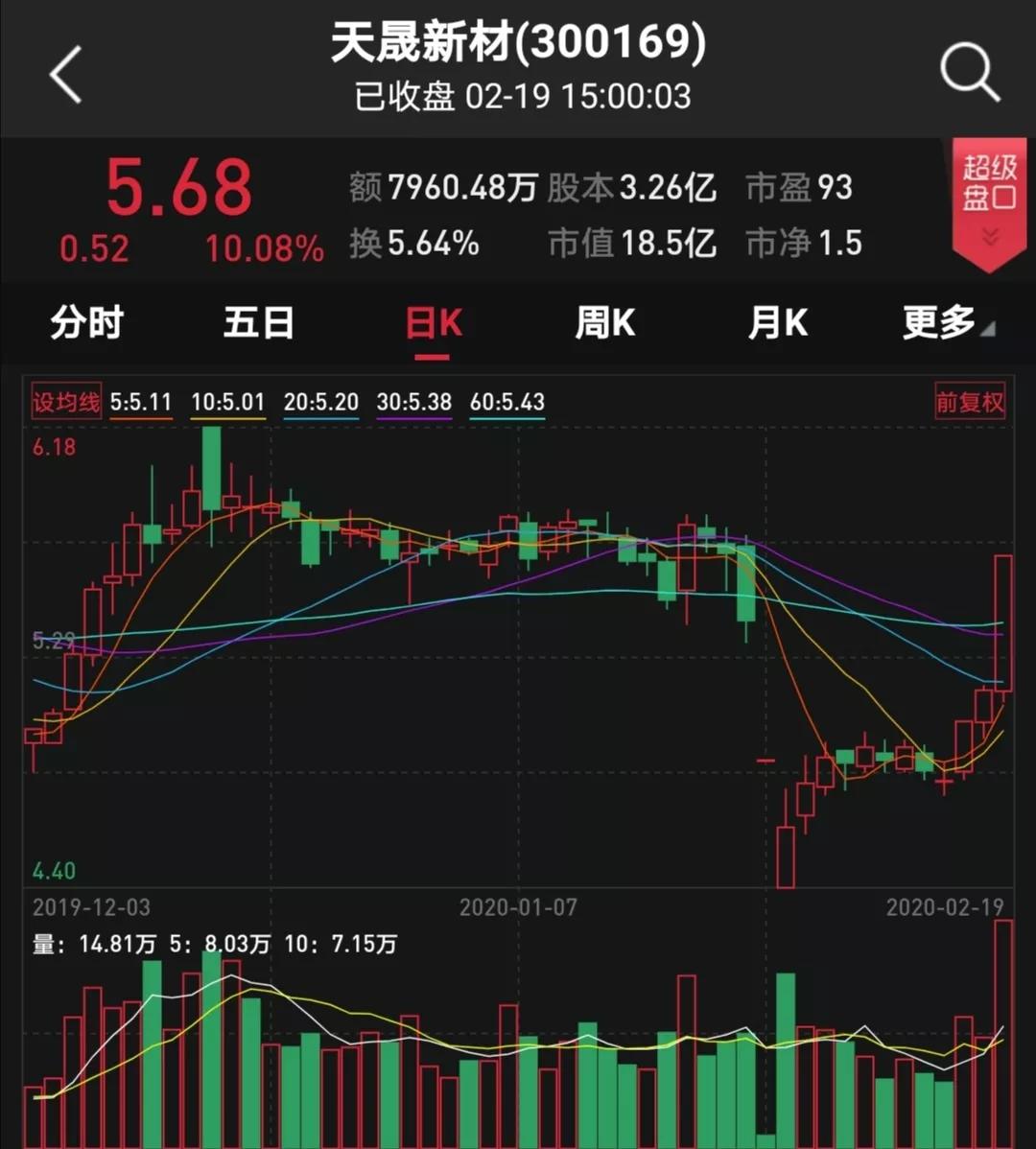
Task: Toggle the MA30 line label 30:5.38
Action: click(414, 403)
